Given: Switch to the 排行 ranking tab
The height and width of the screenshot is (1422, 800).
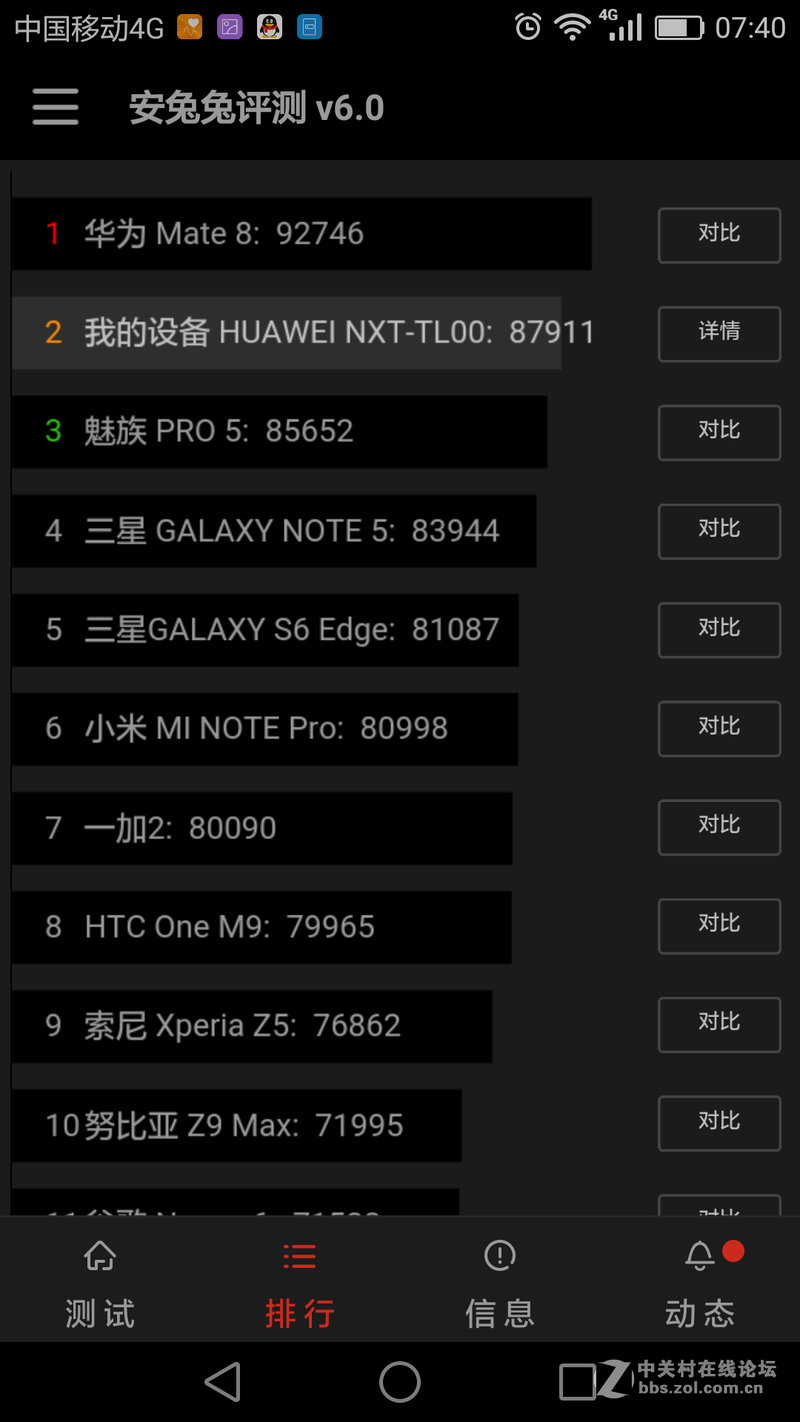Looking at the screenshot, I should (299, 1313).
